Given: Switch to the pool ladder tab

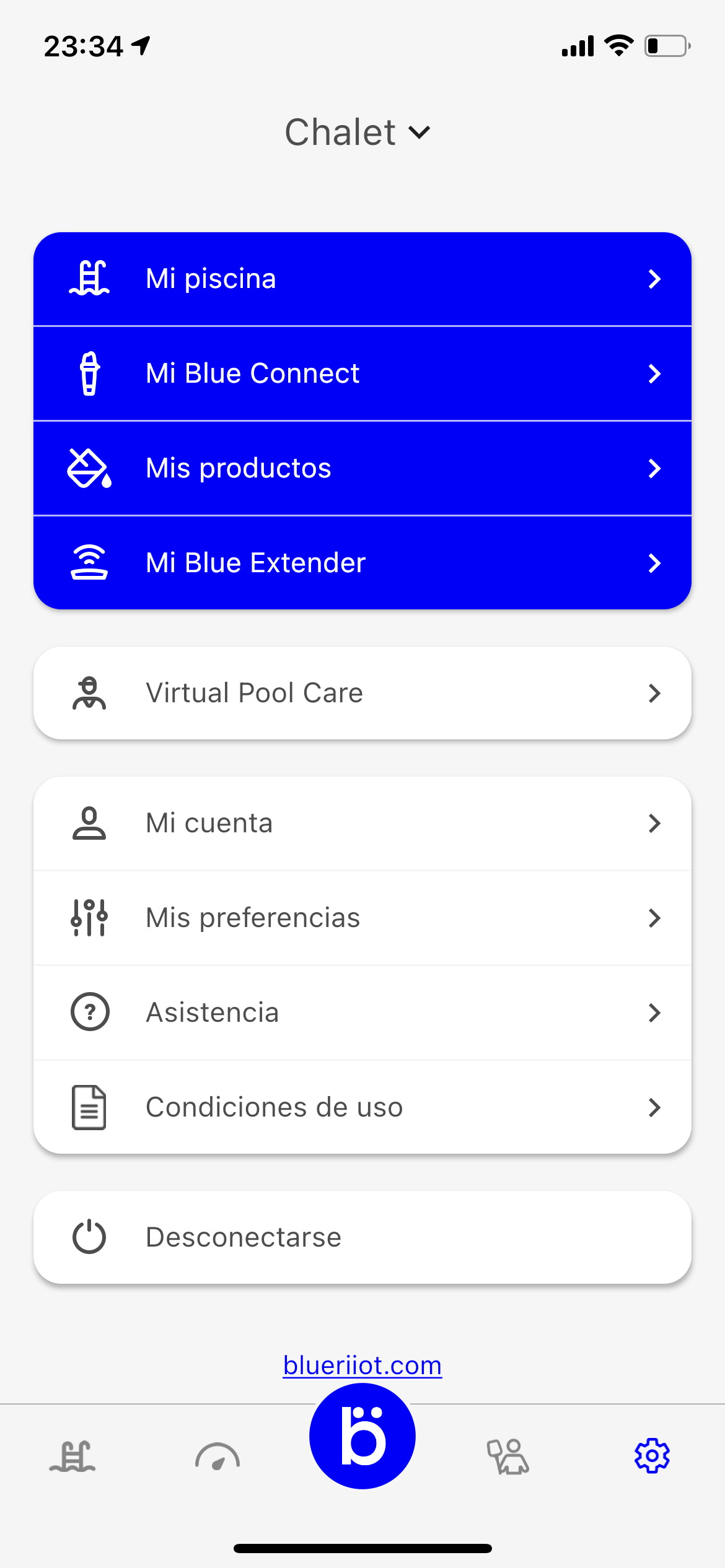Looking at the screenshot, I should (72, 1457).
